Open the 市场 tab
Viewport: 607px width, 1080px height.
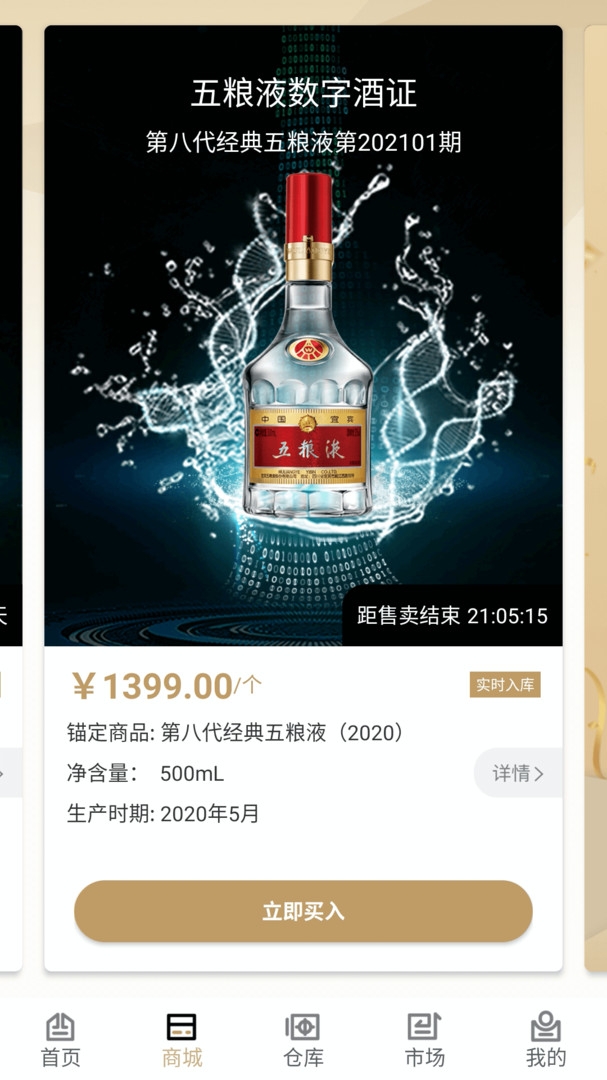(424, 1039)
